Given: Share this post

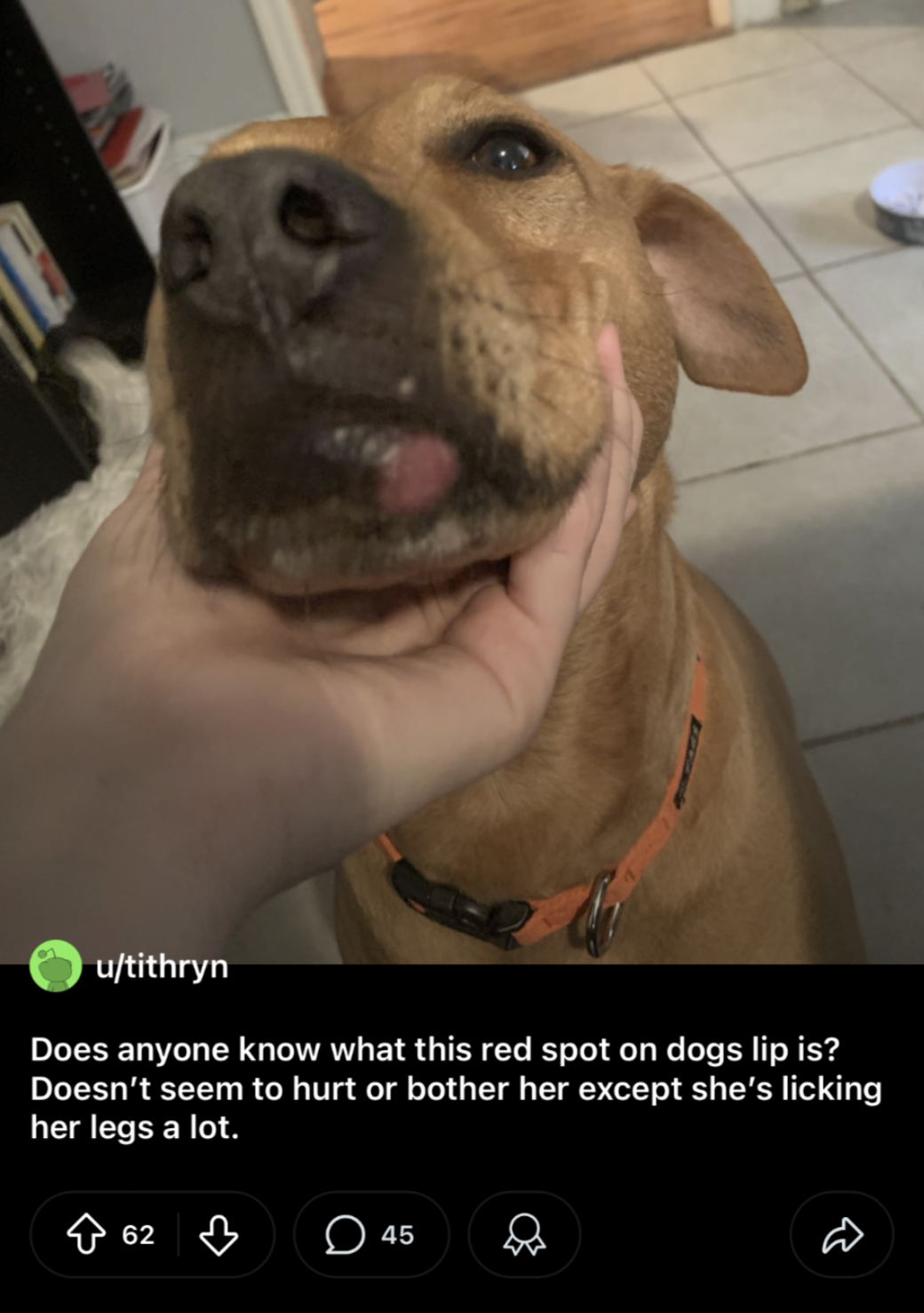Looking at the screenshot, I should [841, 1235].
